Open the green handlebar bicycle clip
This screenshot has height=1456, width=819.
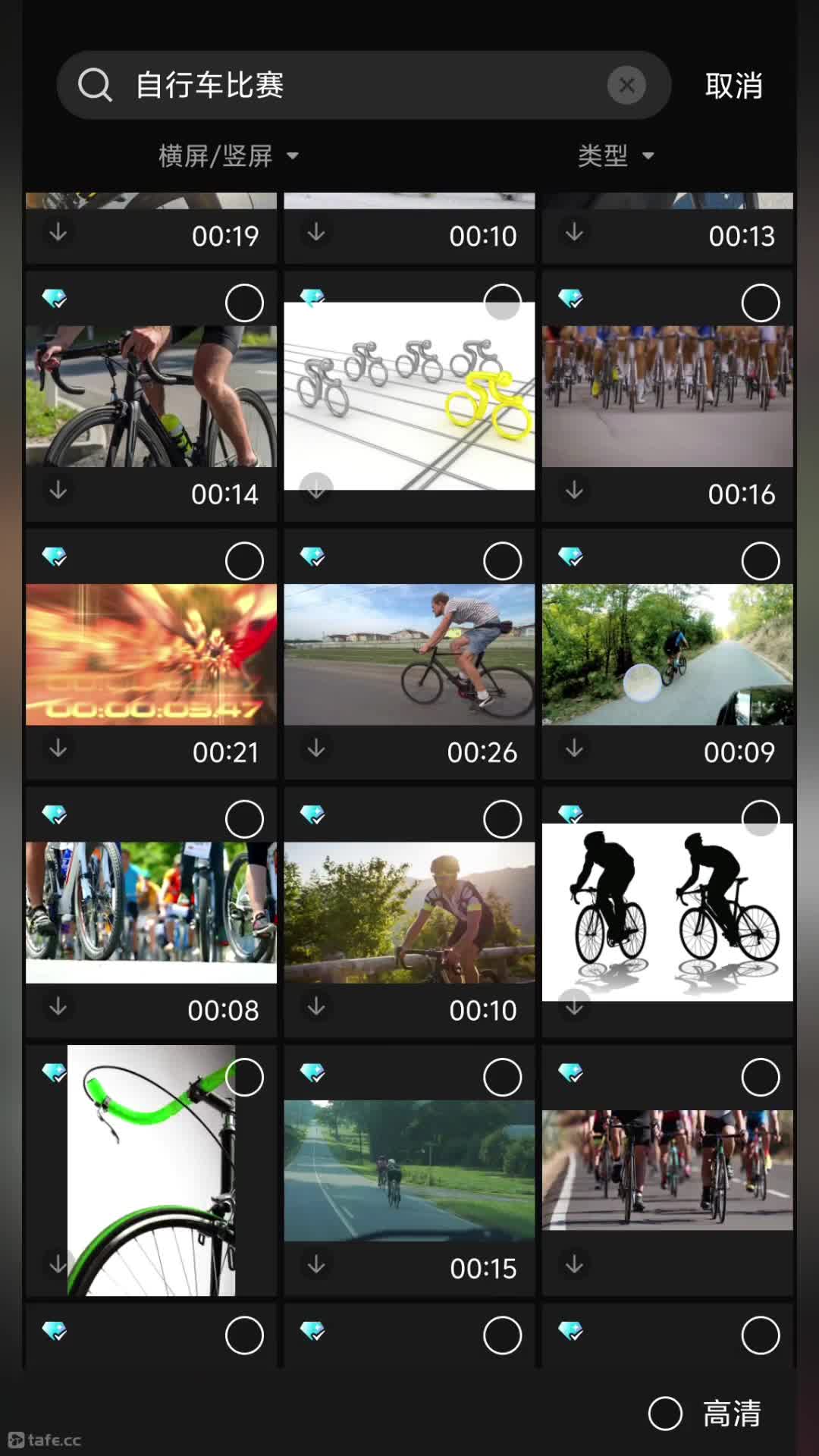[x=151, y=1170]
